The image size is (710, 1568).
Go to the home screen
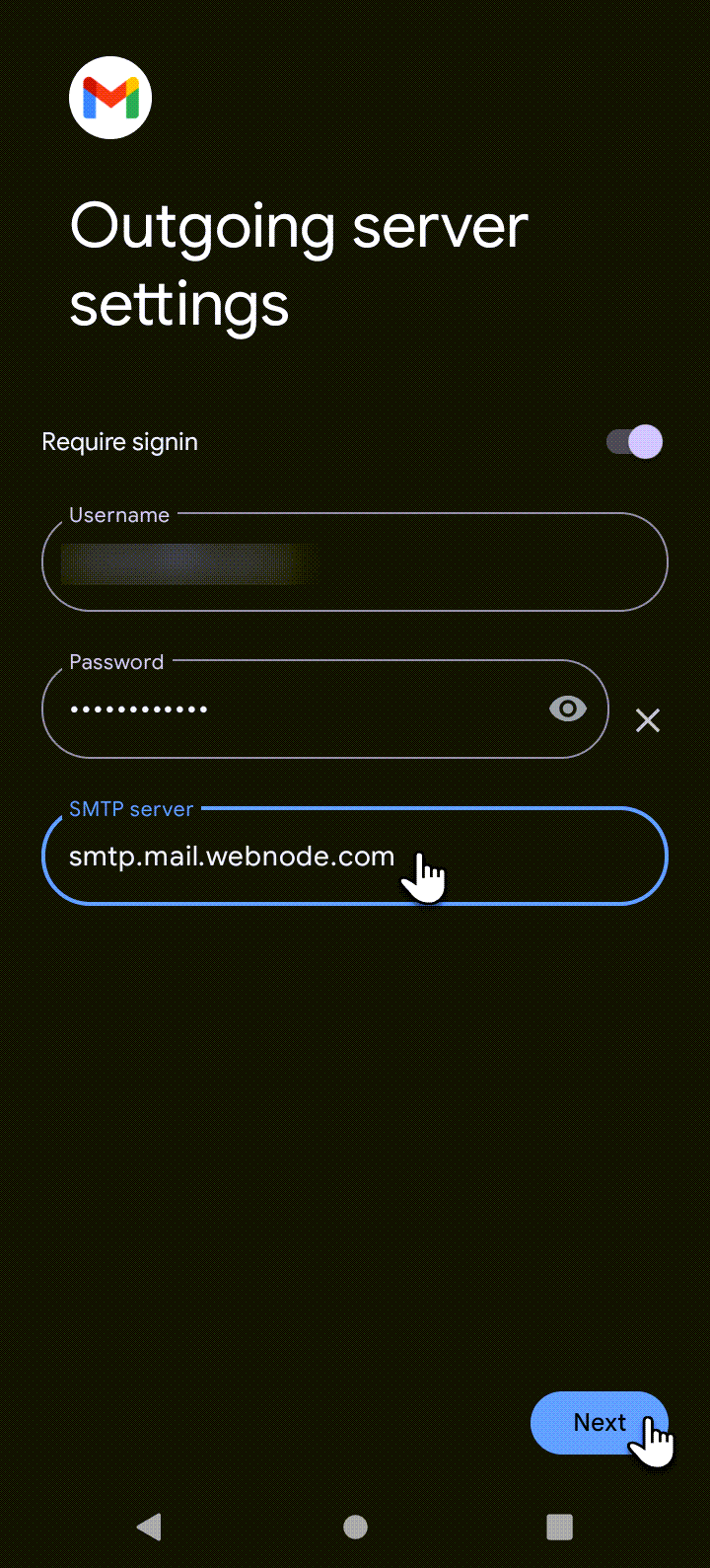tap(355, 1527)
